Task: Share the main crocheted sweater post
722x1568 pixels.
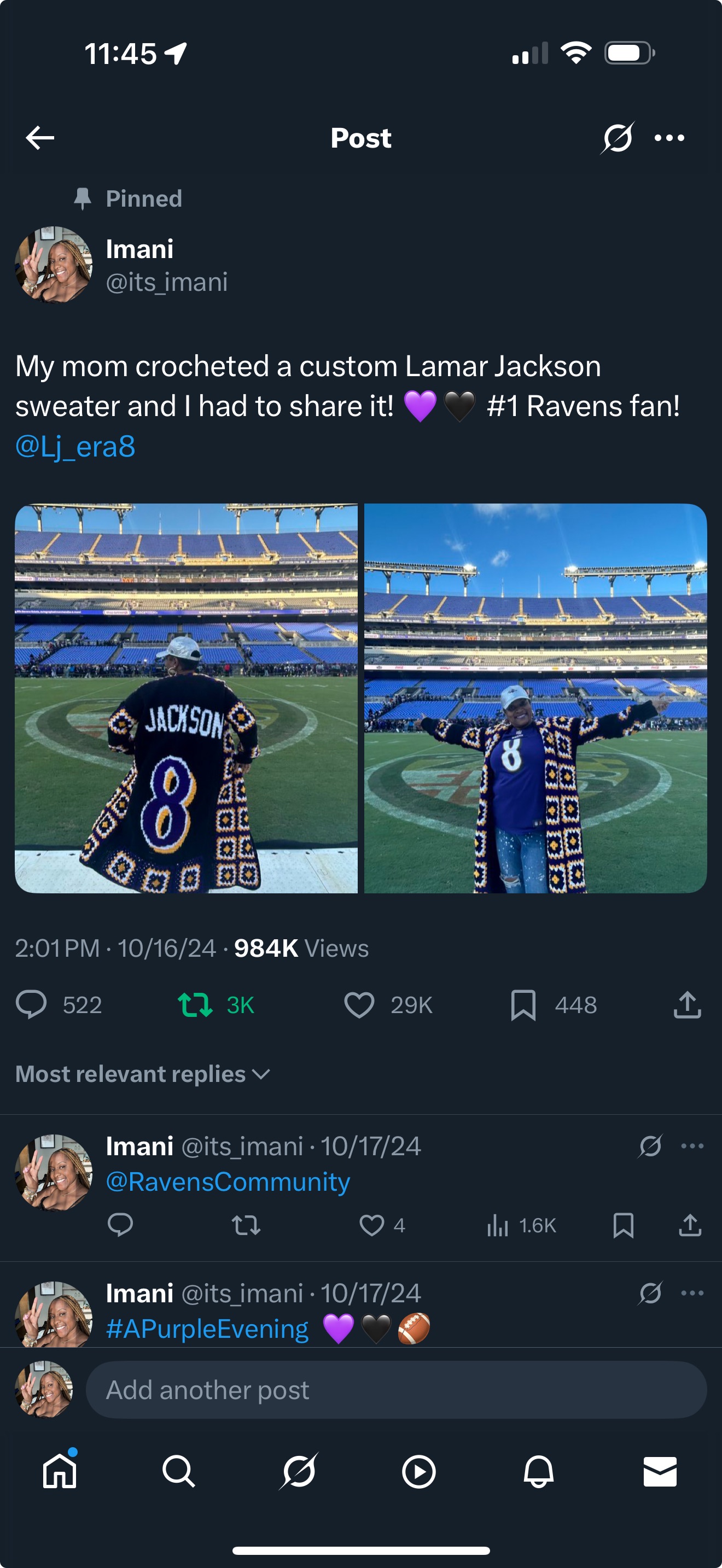Action: [688, 1004]
